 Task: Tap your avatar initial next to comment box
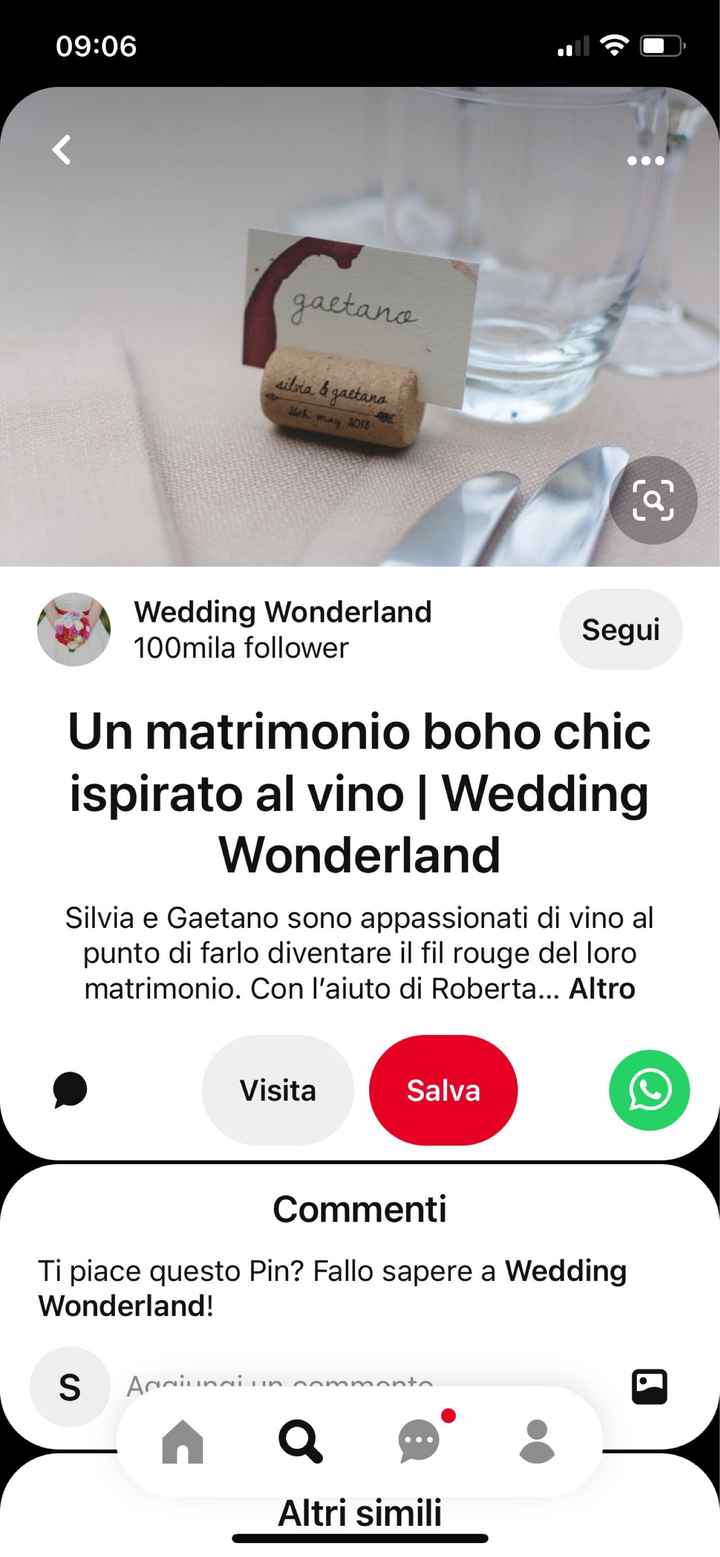pyautogui.click(x=69, y=1387)
